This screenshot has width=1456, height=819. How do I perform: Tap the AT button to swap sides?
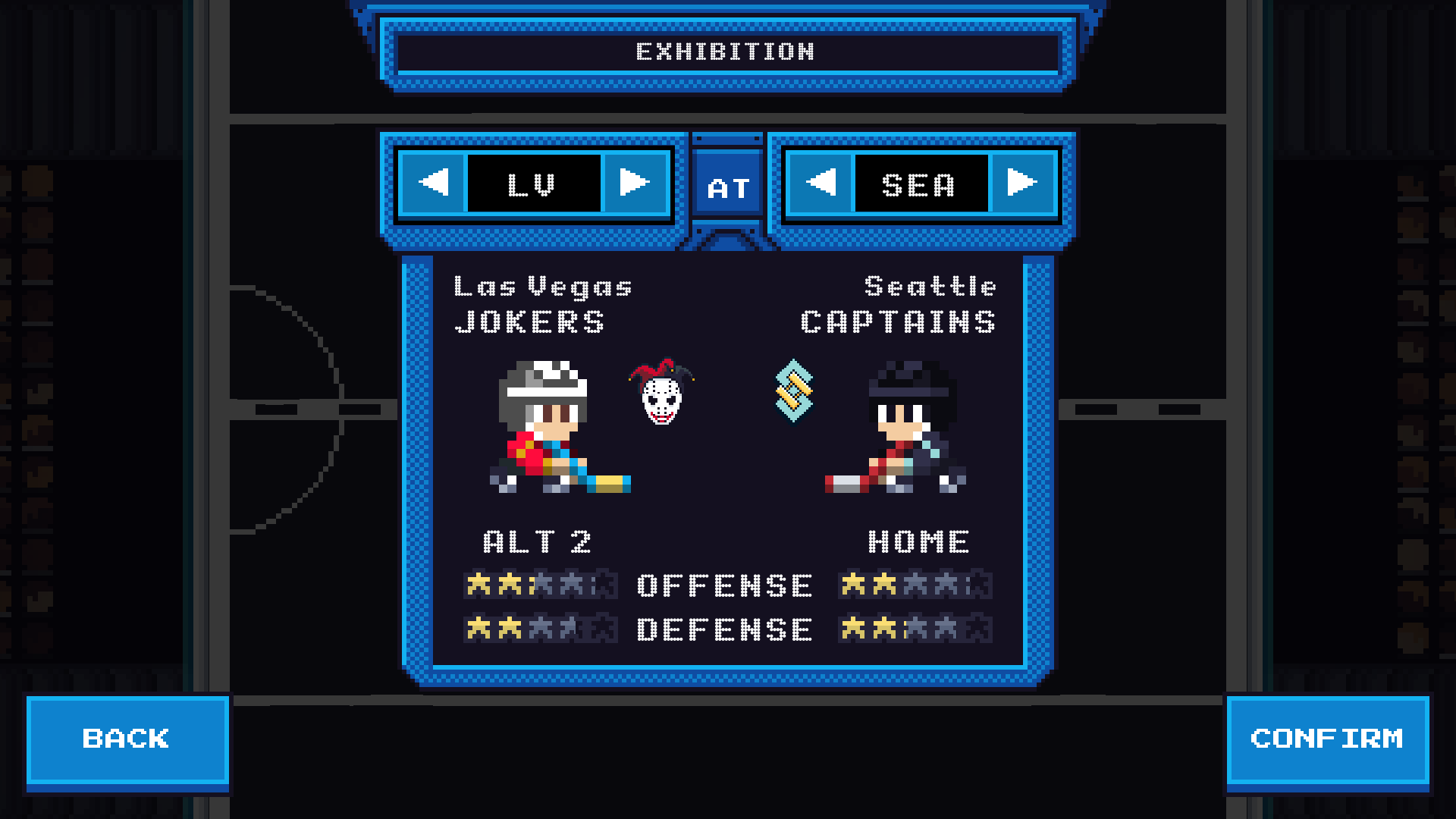728,187
